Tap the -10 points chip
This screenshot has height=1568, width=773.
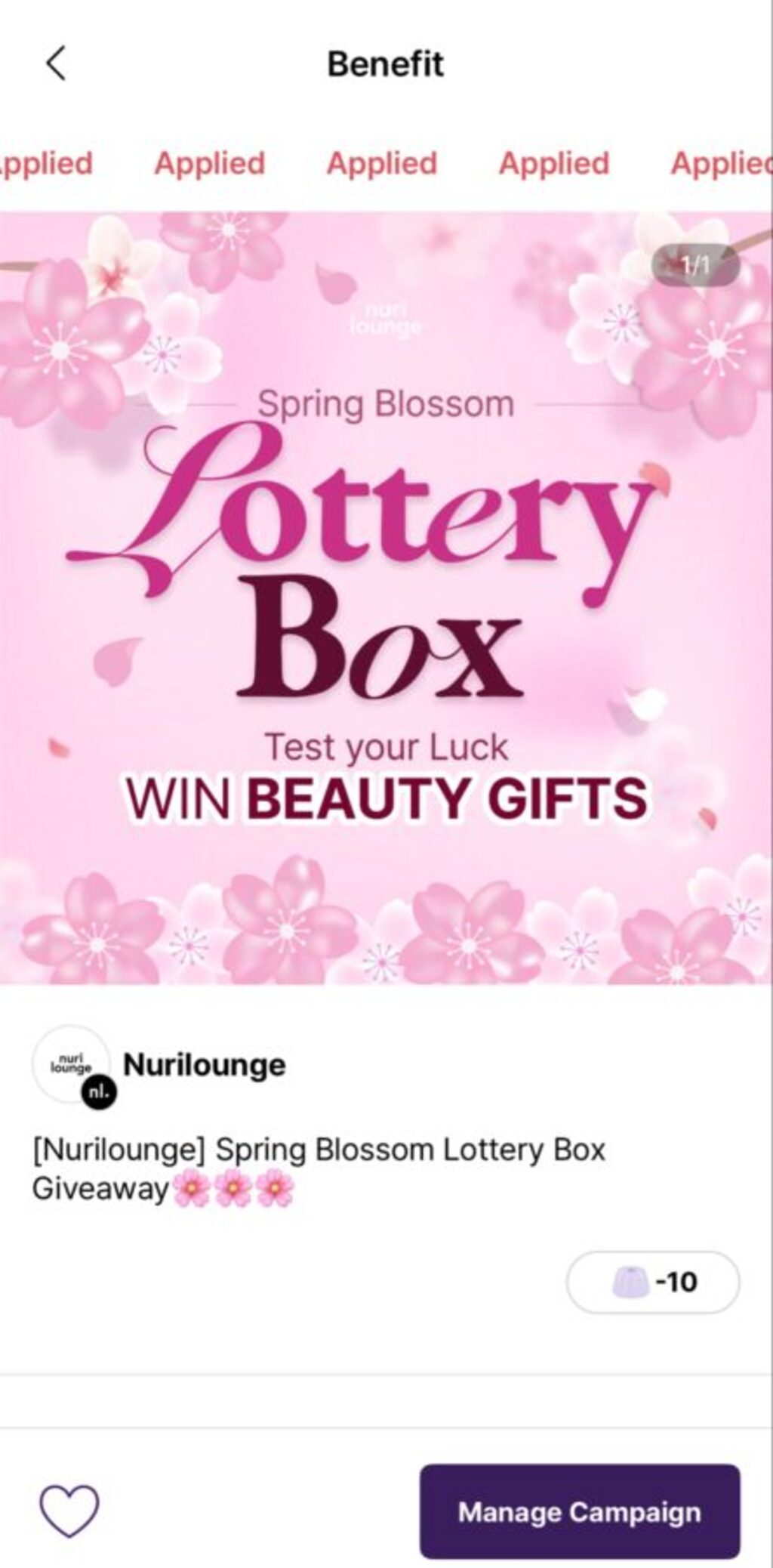(653, 1282)
